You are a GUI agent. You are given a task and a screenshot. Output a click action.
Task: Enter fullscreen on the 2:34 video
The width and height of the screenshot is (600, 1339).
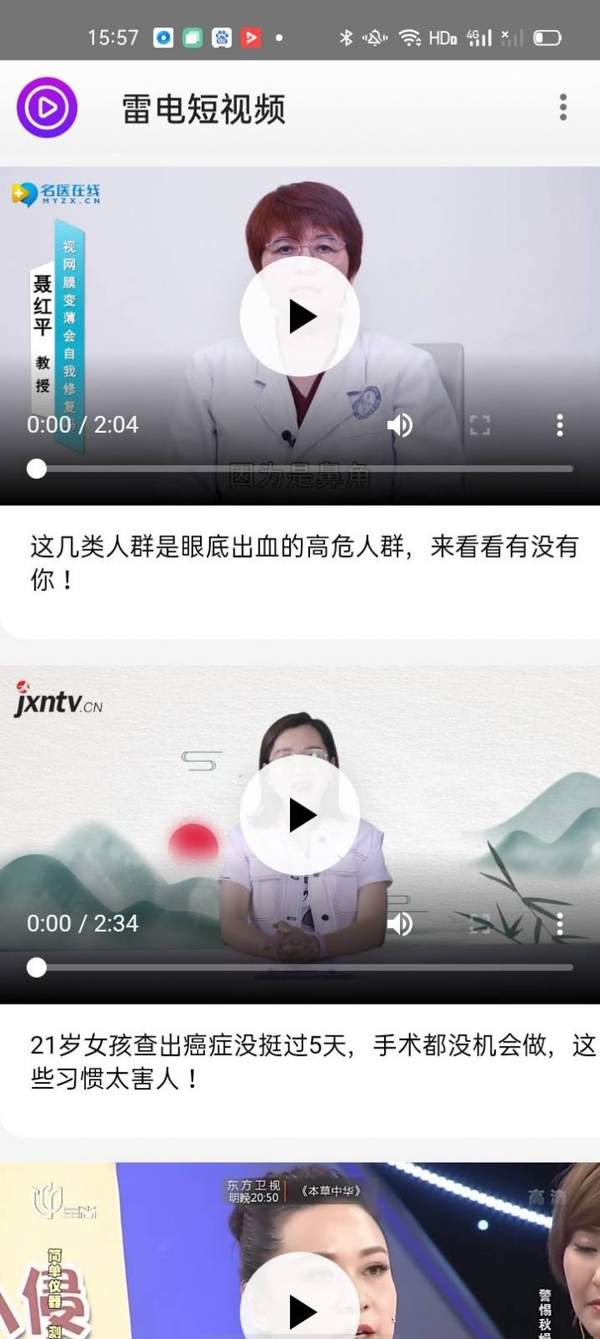pyautogui.click(x=480, y=923)
